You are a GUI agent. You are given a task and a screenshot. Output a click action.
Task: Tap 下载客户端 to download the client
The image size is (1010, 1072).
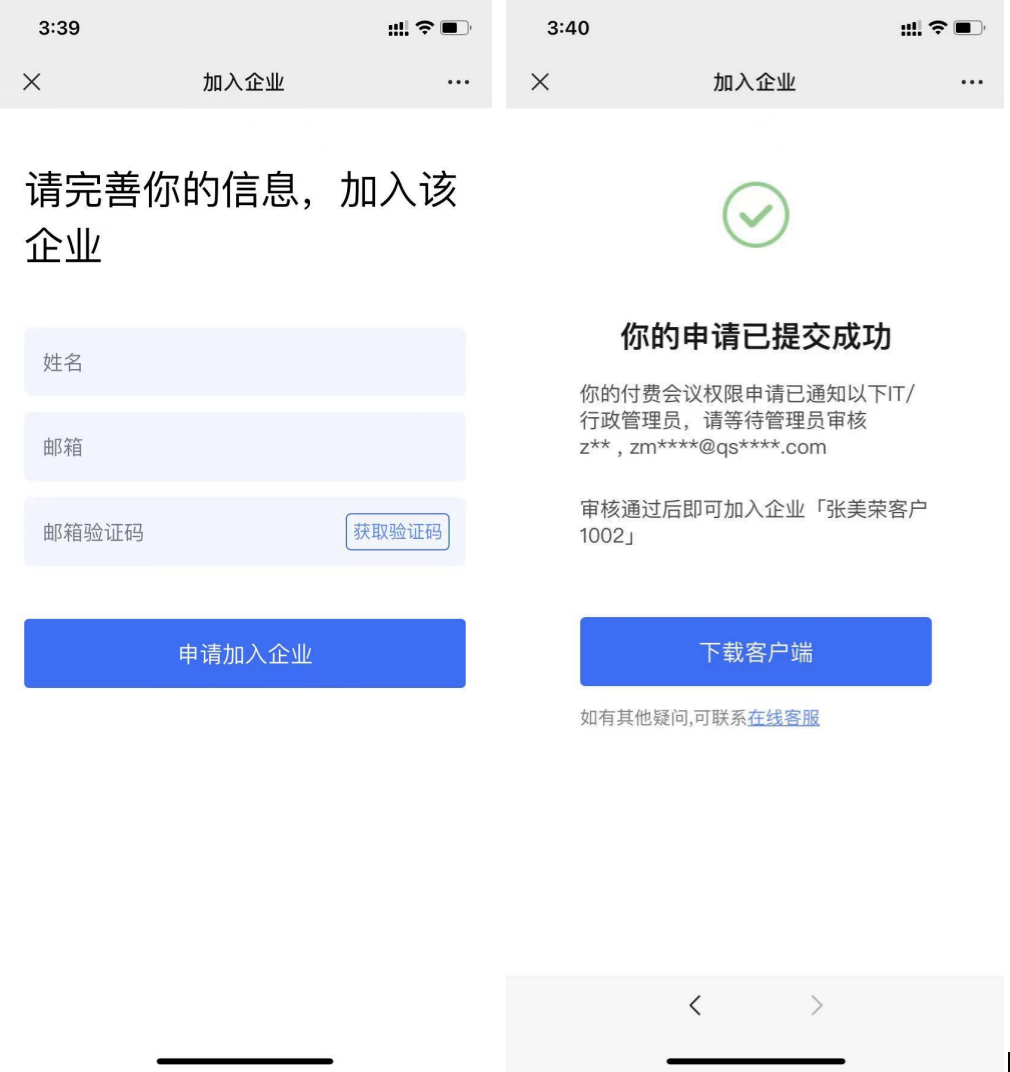pos(755,652)
